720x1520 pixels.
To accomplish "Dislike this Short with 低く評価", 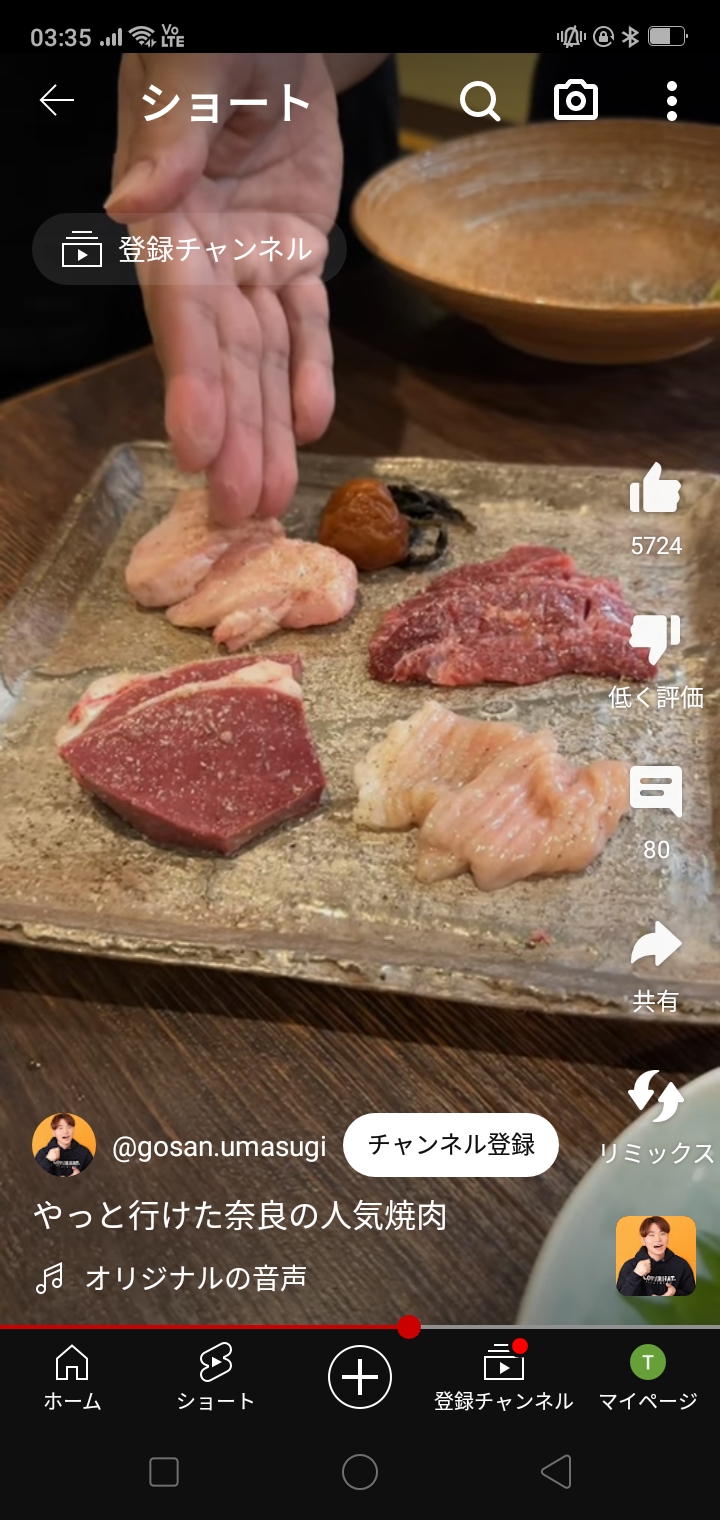I will (x=656, y=642).
